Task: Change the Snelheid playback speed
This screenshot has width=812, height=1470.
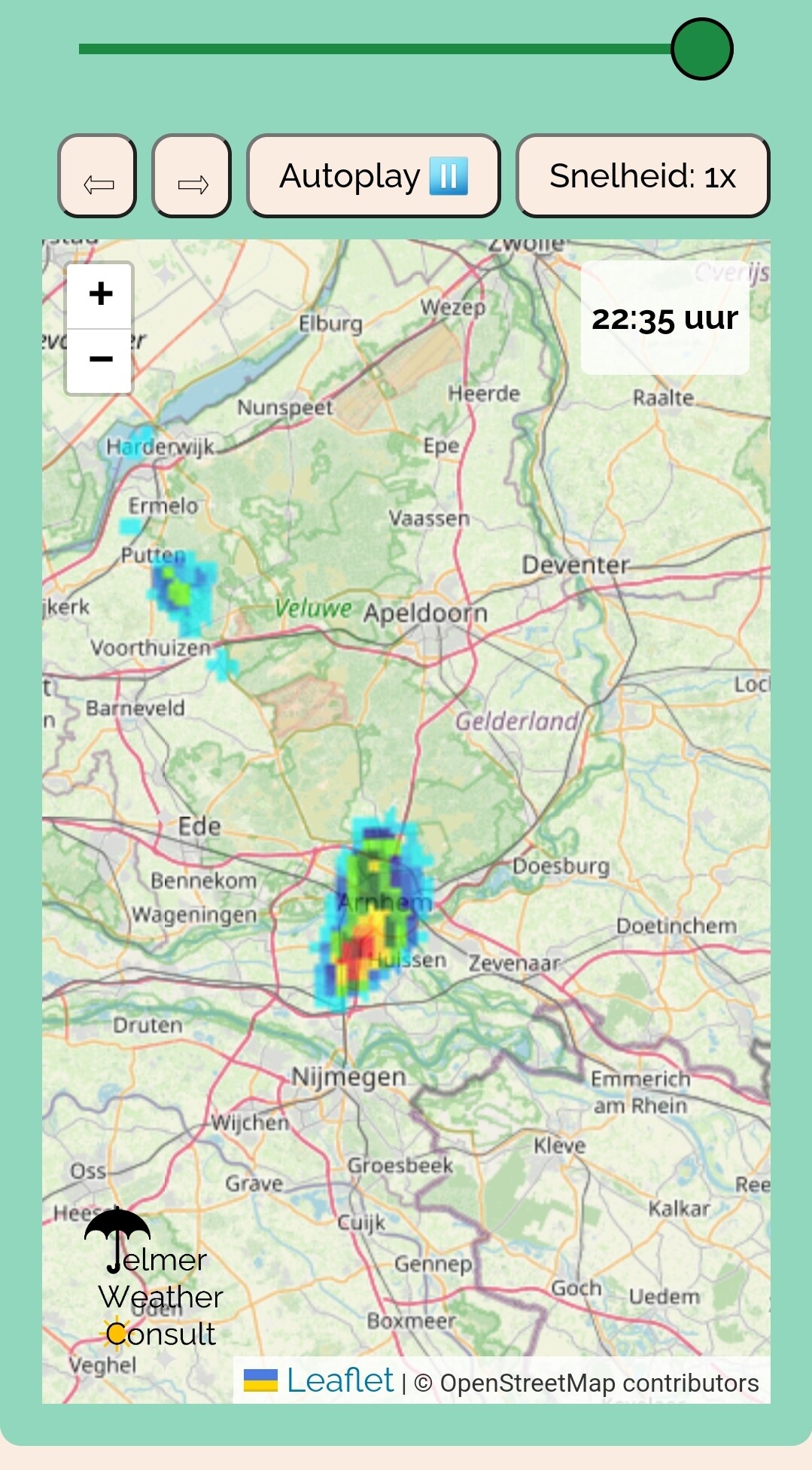Action: pos(642,176)
